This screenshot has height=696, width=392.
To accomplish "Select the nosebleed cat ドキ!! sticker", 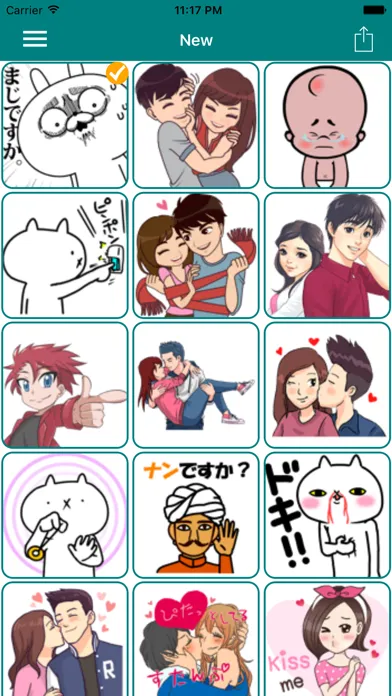I will click(327, 515).
